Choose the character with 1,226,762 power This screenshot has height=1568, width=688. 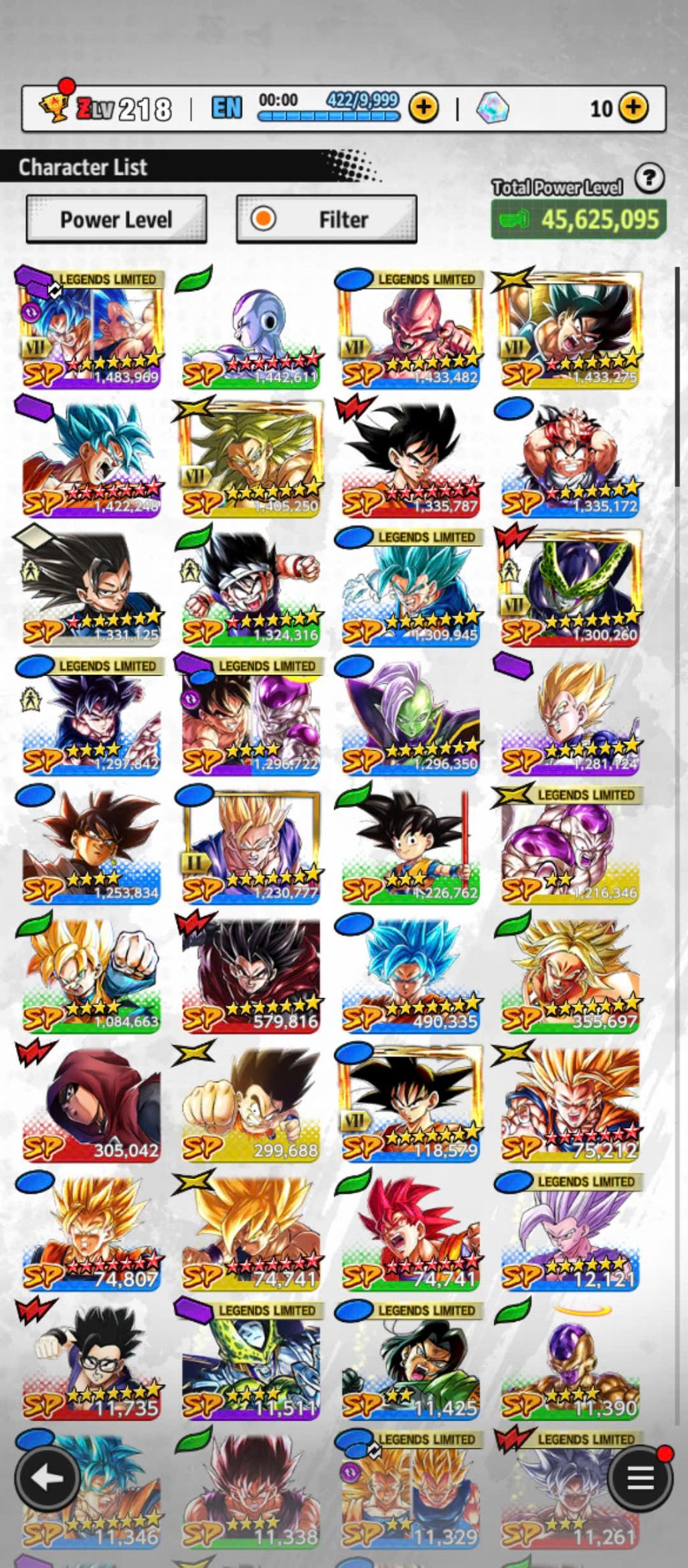click(x=410, y=845)
